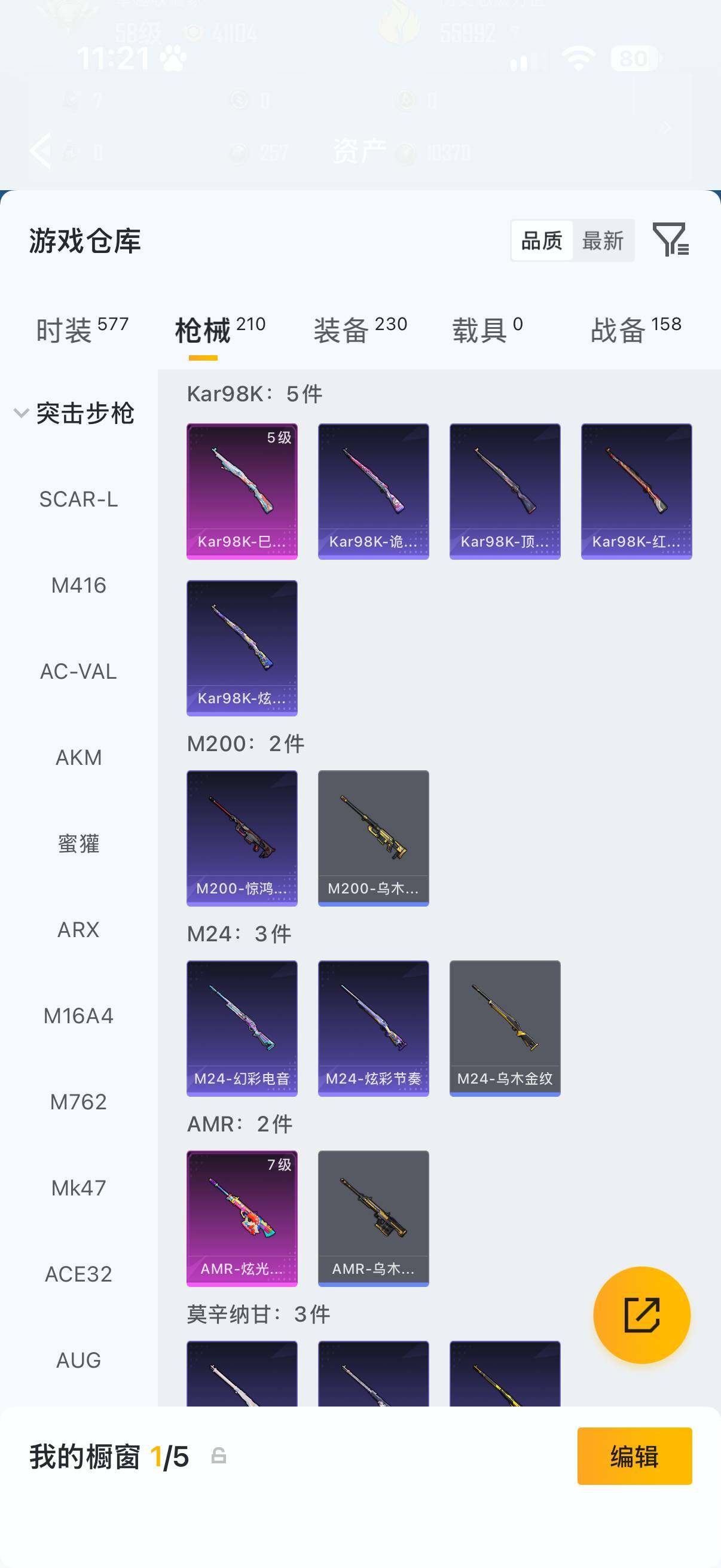The width and height of the screenshot is (721, 1568).
Task: View the M24-乌木金纹 skin
Action: pos(505,1028)
